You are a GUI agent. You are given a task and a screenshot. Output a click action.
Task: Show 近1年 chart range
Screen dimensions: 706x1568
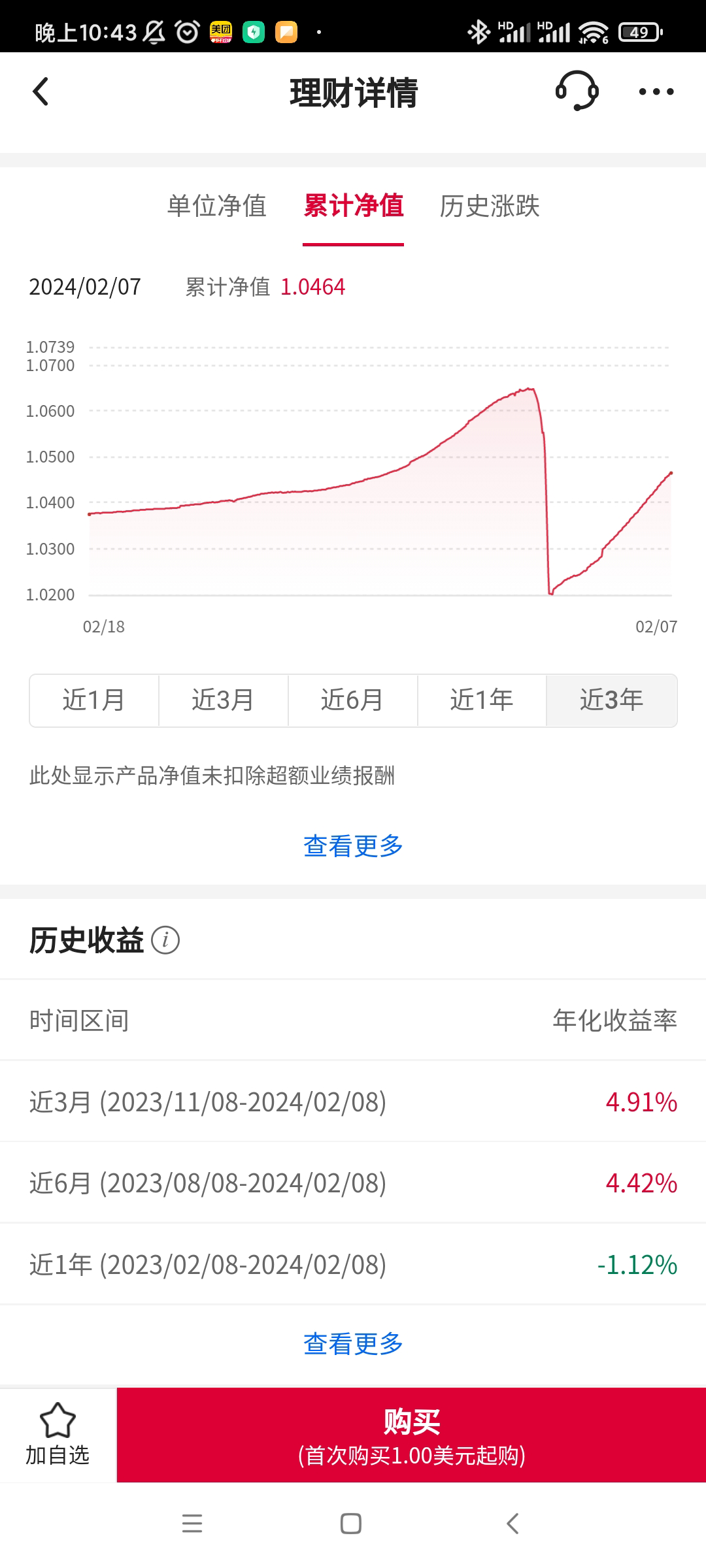pos(482,700)
